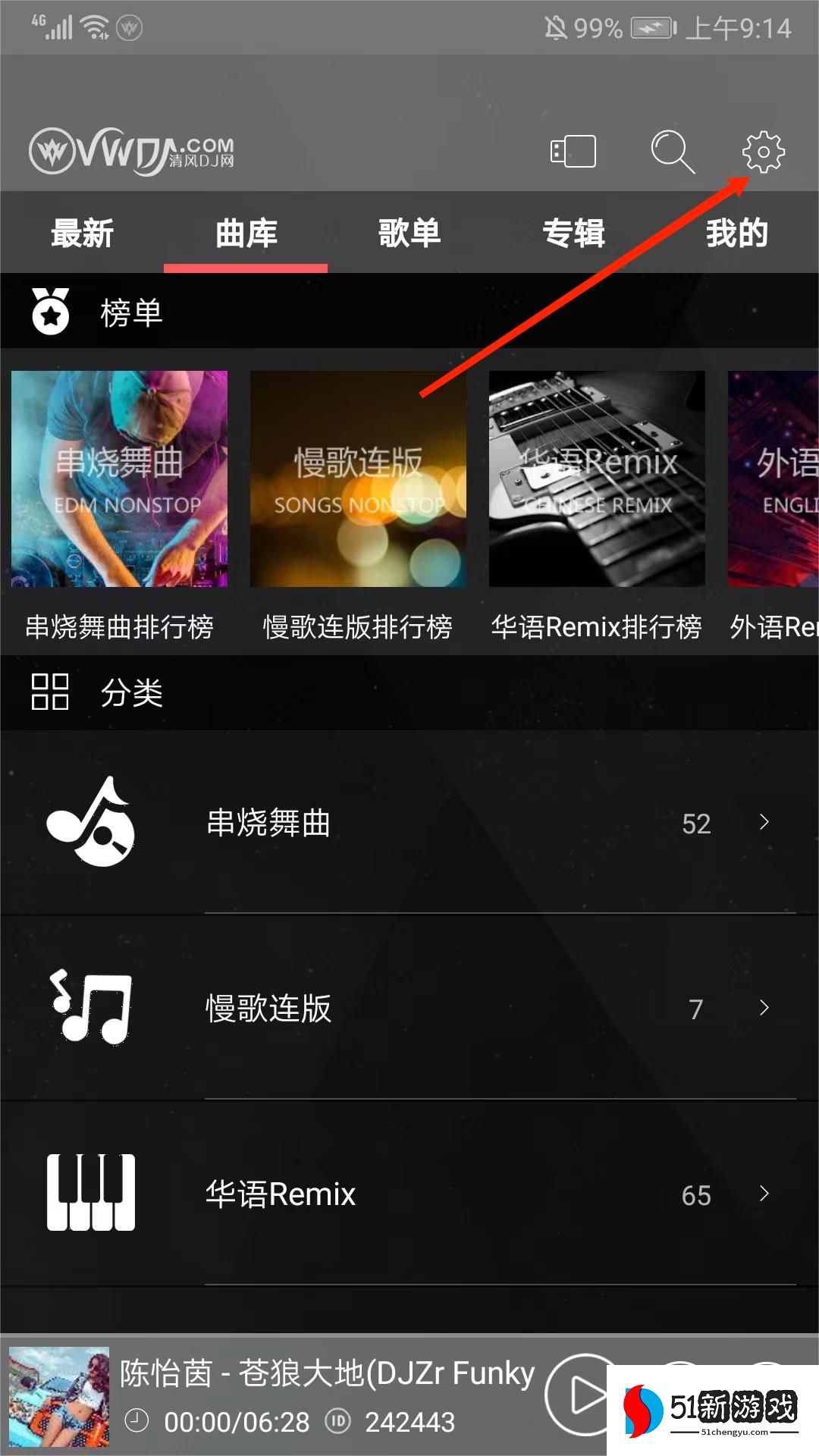The height and width of the screenshot is (1456, 819).
Task: Select the 曲库 tab
Action: tap(246, 234)
